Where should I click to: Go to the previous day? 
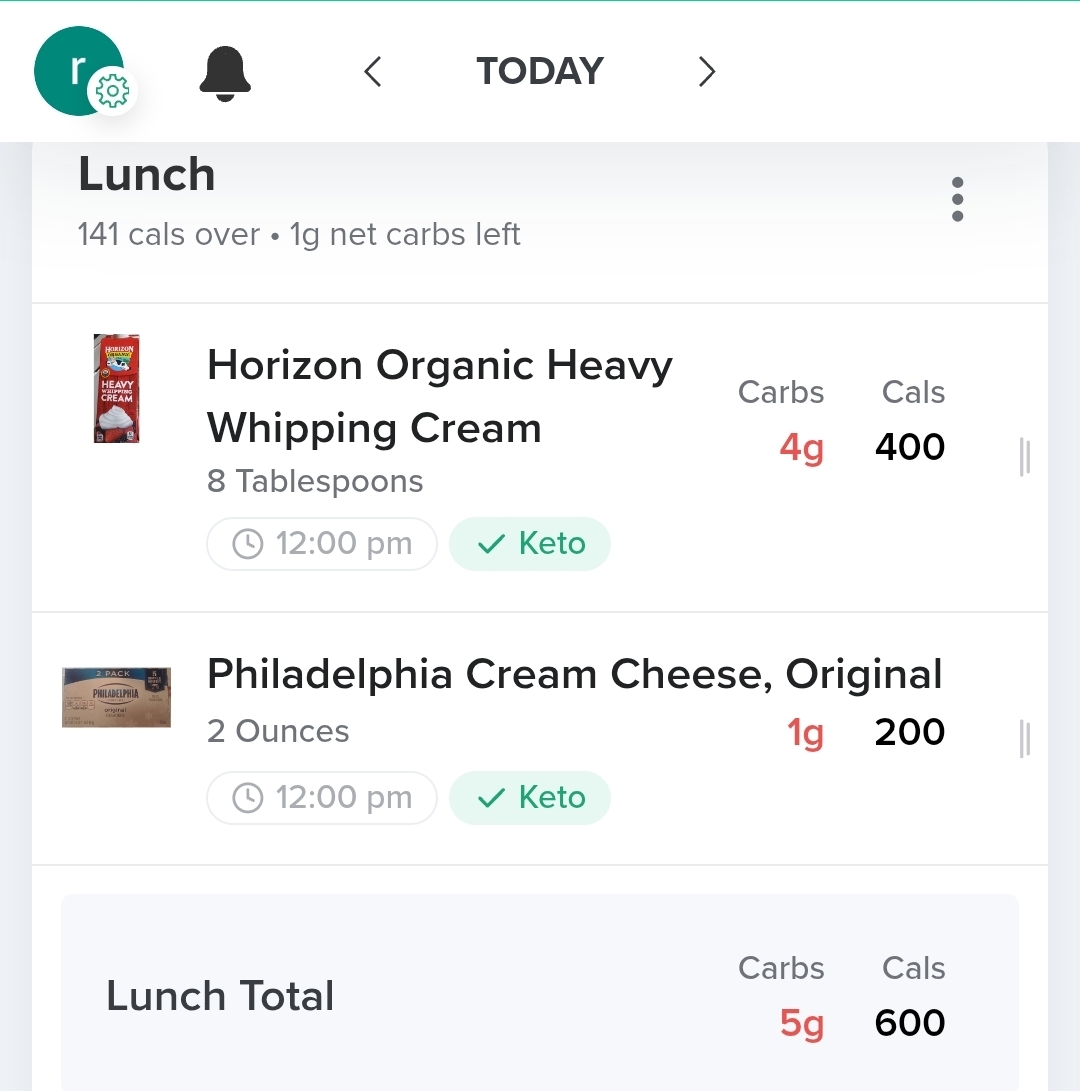[x=373, y=72]
